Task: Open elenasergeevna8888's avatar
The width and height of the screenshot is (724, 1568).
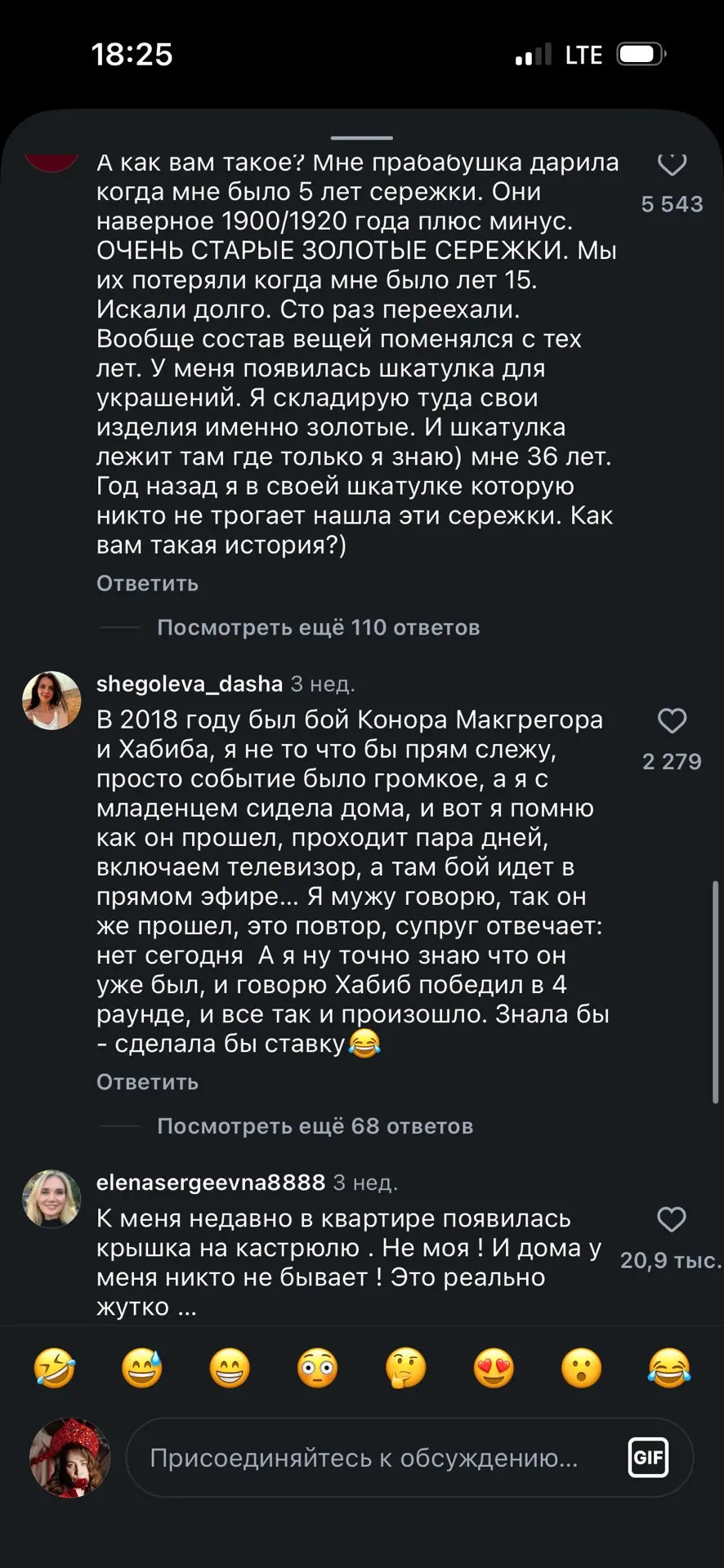Action: [51, 1199]
